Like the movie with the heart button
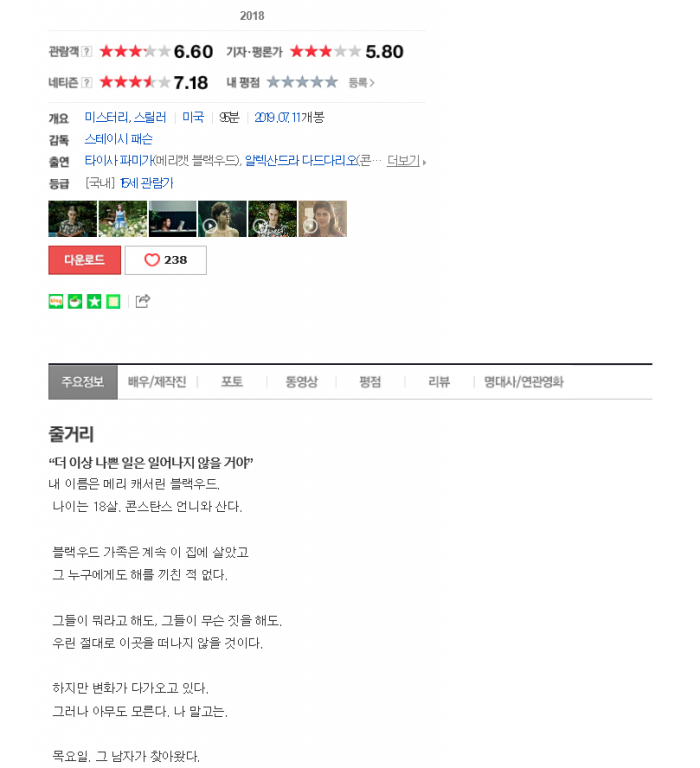Viewport: 700px width, 768px height. point(165,260)
